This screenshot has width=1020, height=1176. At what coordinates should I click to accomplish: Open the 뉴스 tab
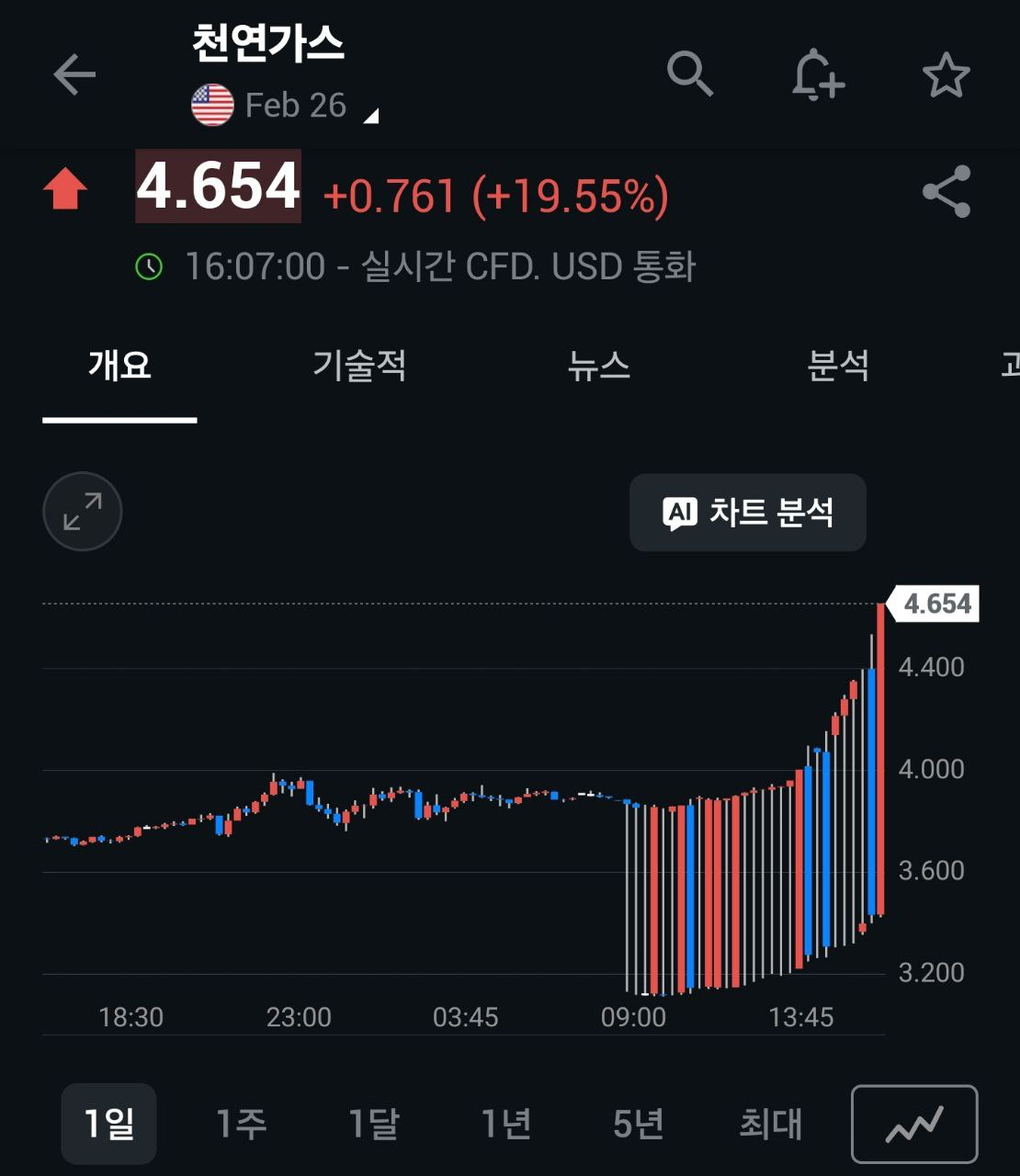click(x=599, y=366)
